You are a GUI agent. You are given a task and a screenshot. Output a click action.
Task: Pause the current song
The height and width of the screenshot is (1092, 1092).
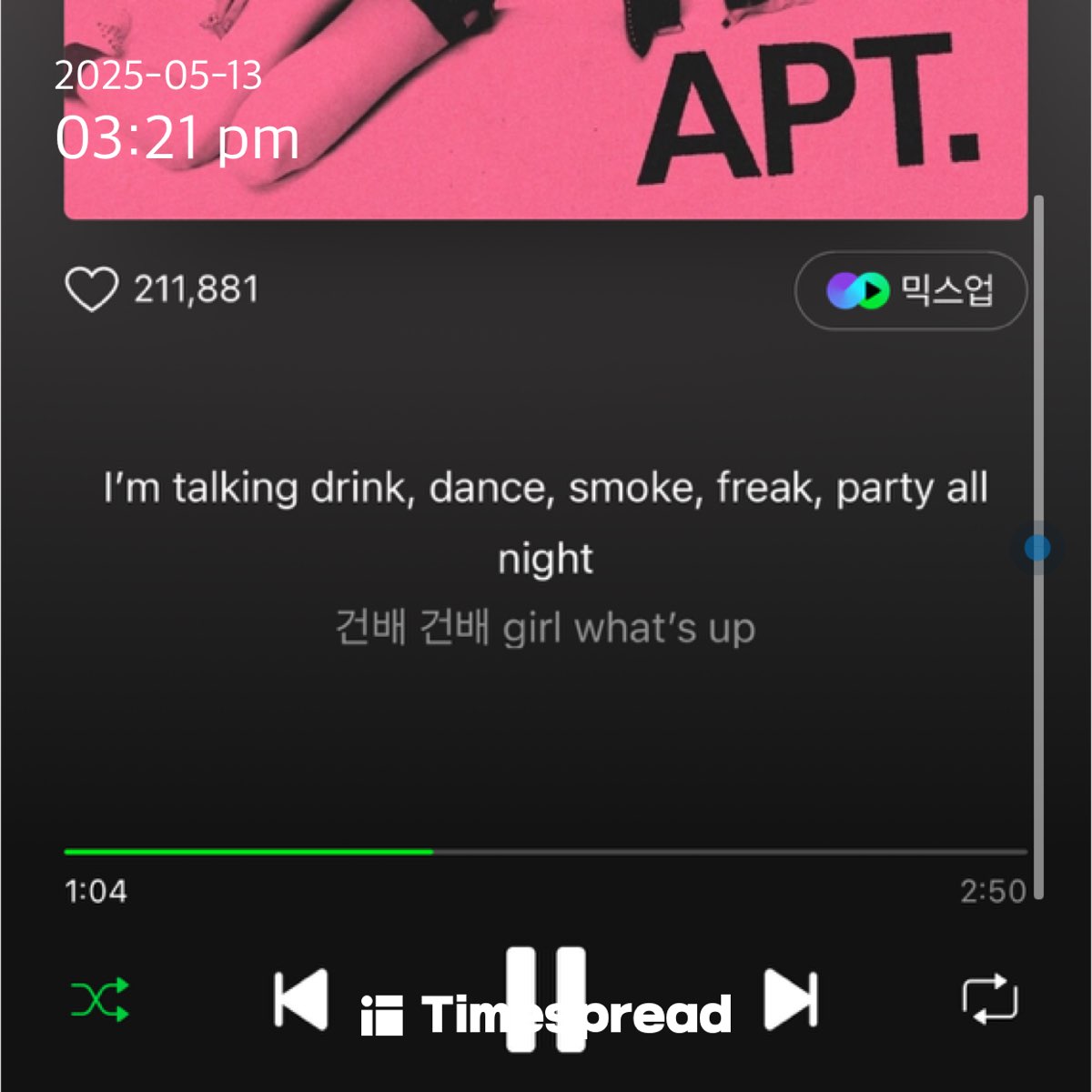pos(546,999)
